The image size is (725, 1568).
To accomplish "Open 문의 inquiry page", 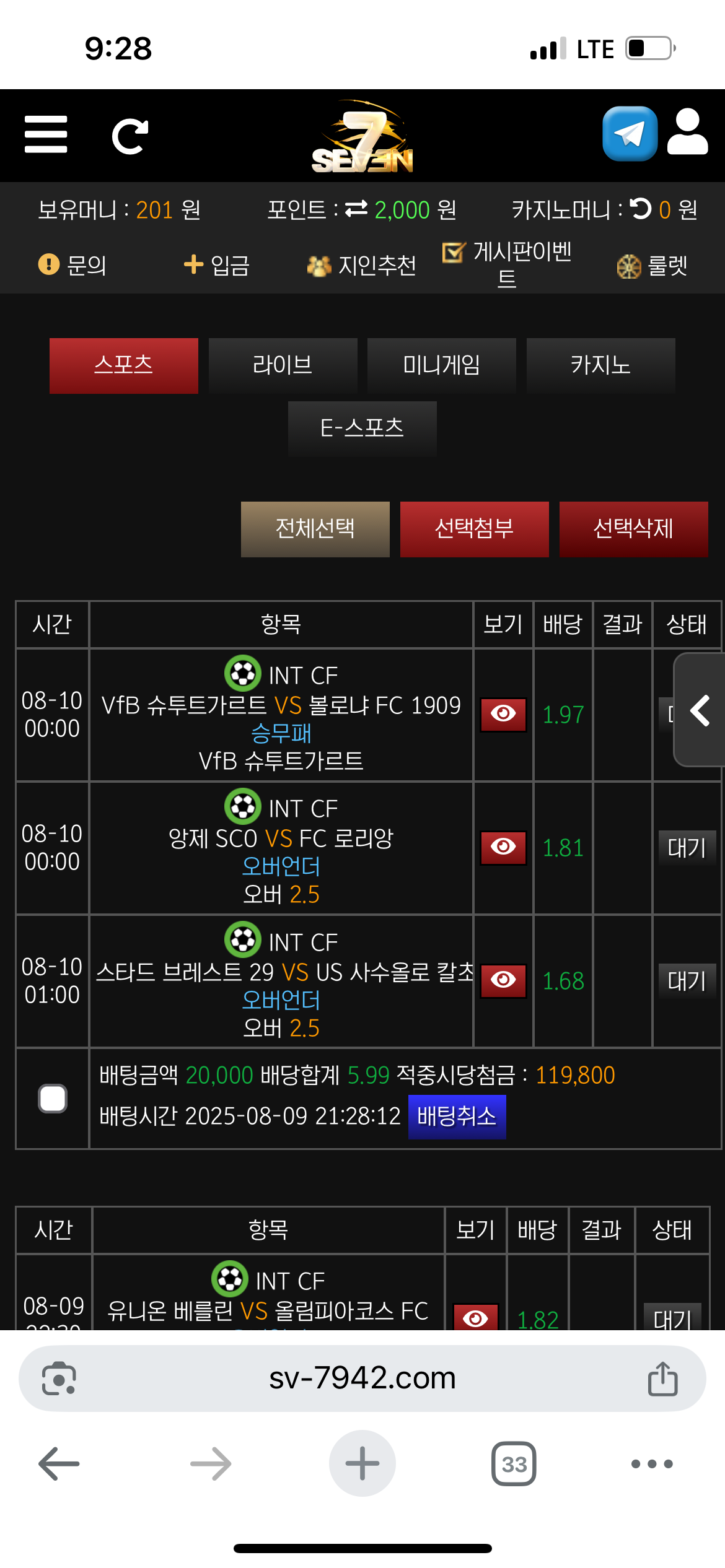I will click(x=72, y=265).
